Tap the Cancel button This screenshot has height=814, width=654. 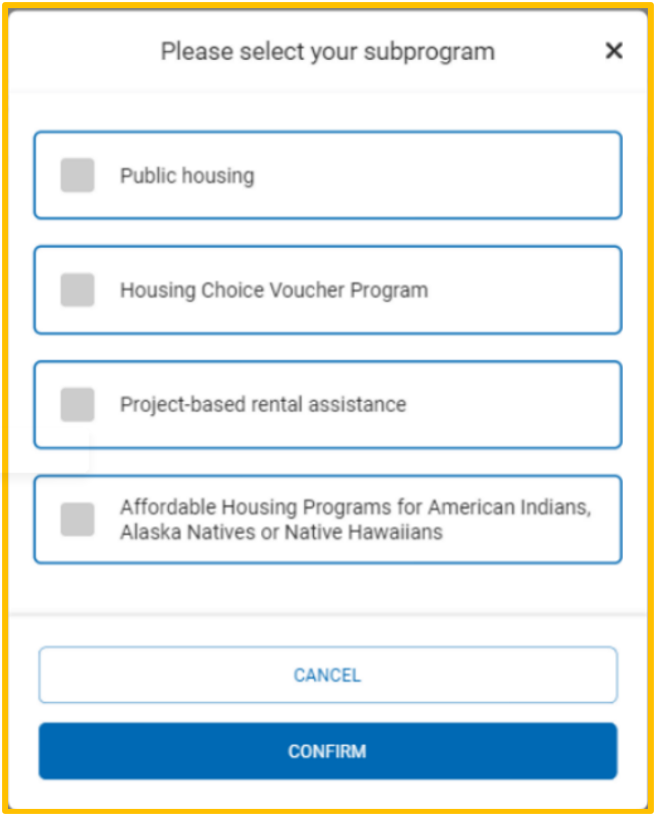(327, 675)
